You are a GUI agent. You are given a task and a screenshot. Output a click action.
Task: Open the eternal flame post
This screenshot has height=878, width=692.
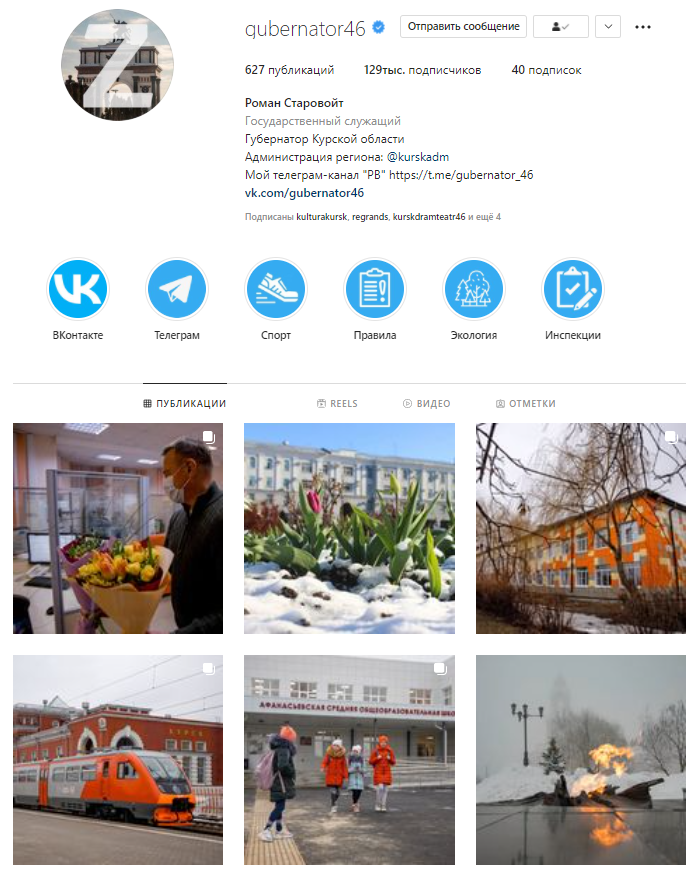coord(581,759)
